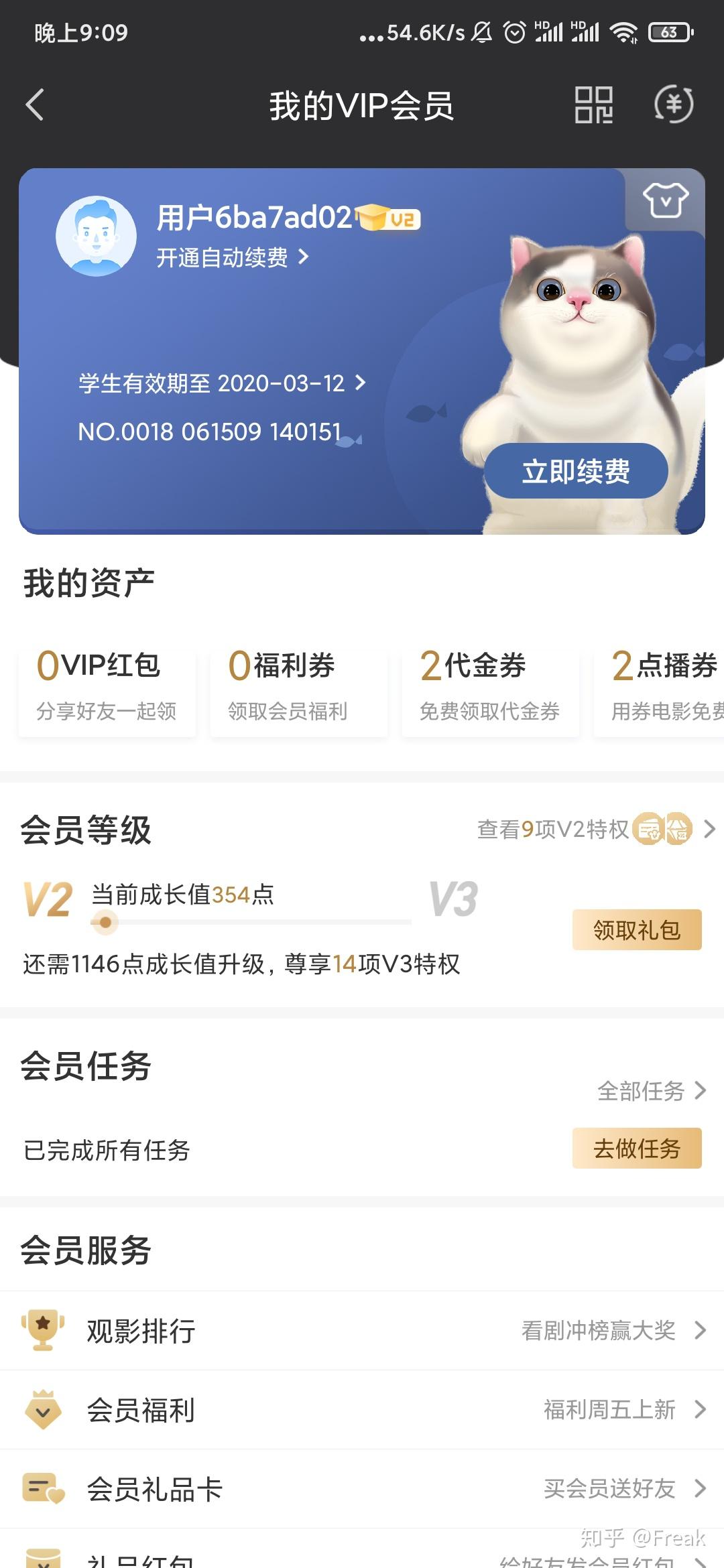The width and height of the screenshot is (724, 1568).
Task: Open the 点播券 asset card
Action: pos(664,685)
